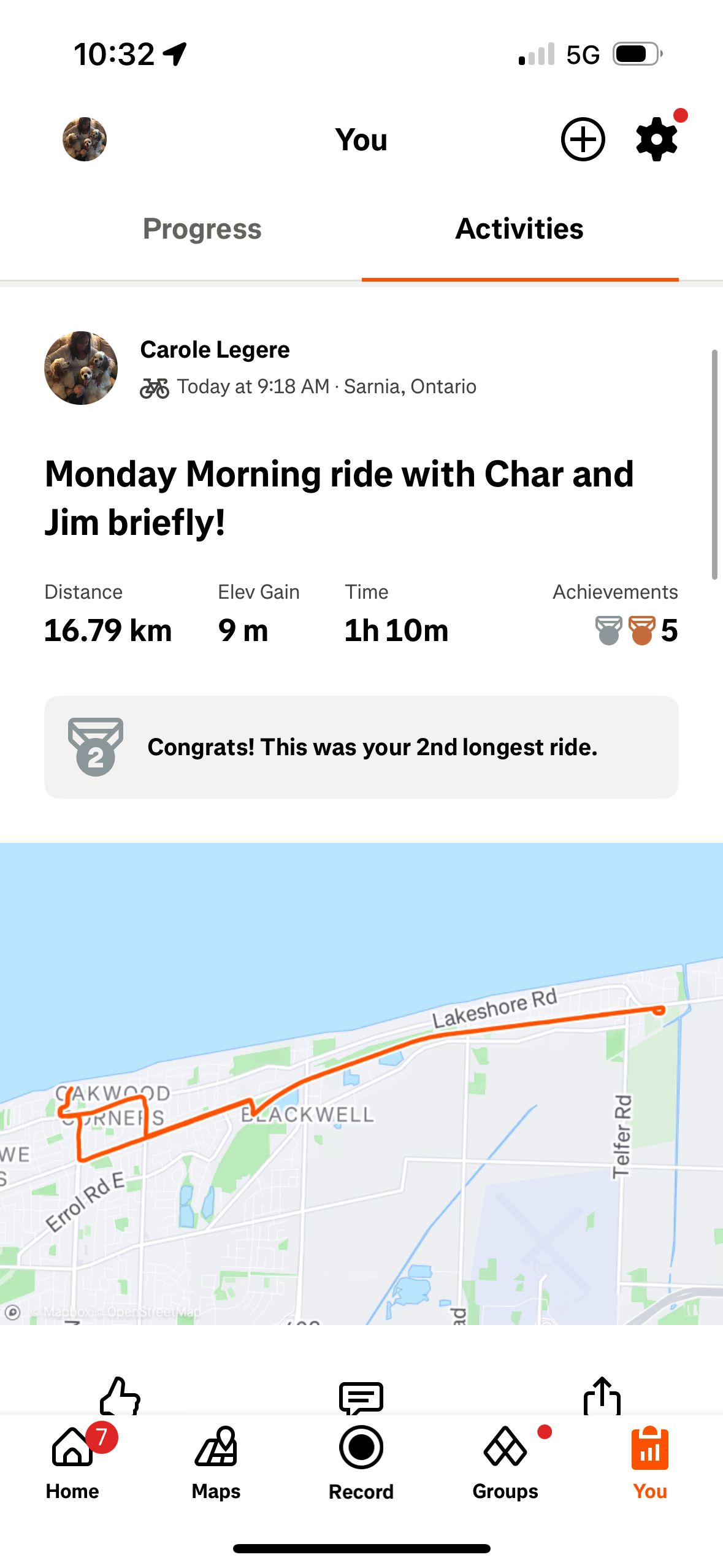
Task: Share this ride activity
Action: pos(602,1396)
